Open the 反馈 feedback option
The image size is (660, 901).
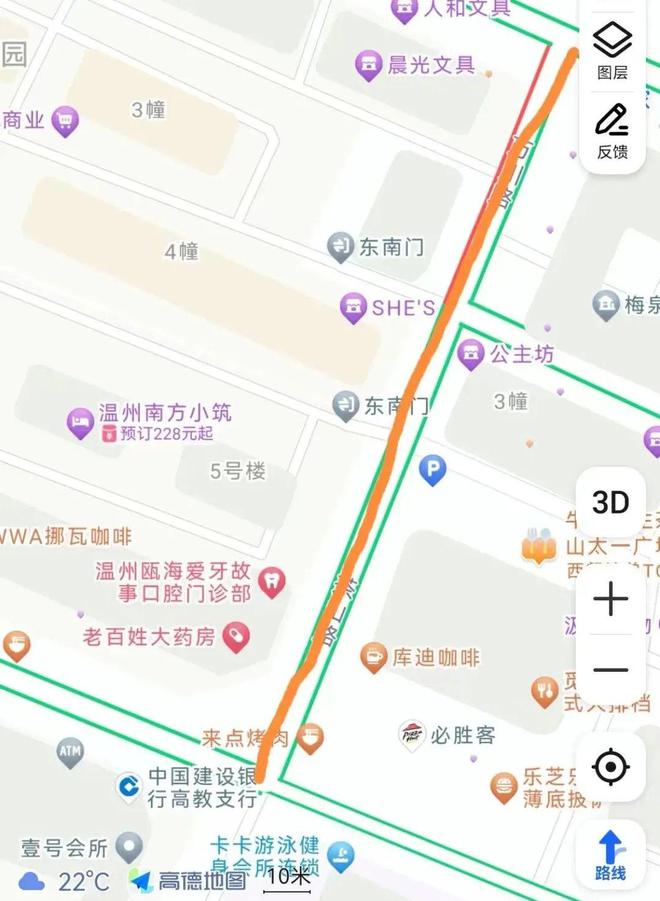point(612,128)
